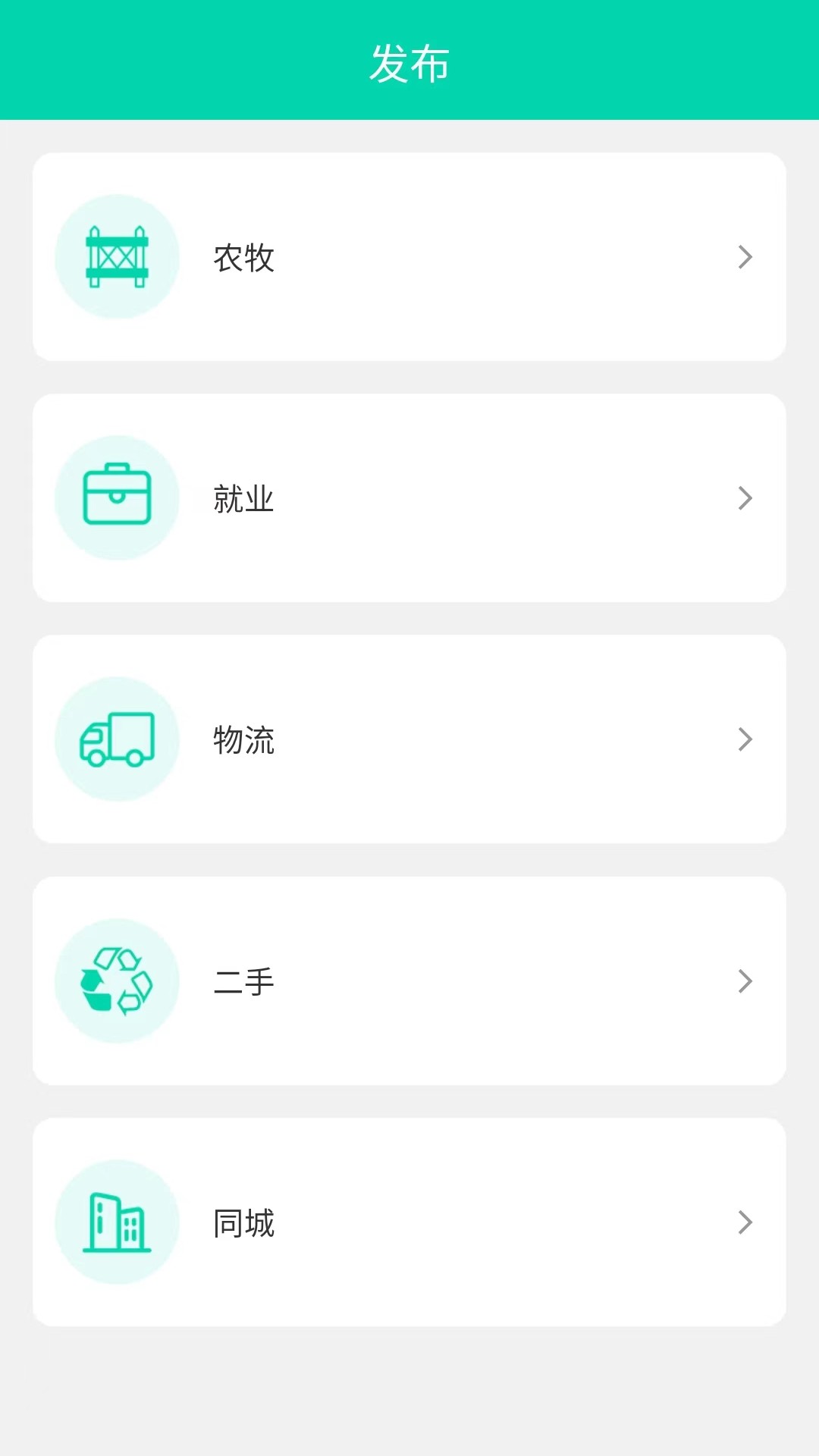This screenshot has height=1456, width=819.
Task: Click the mint circle icon in 就业 row
Action: click(117, 497)
